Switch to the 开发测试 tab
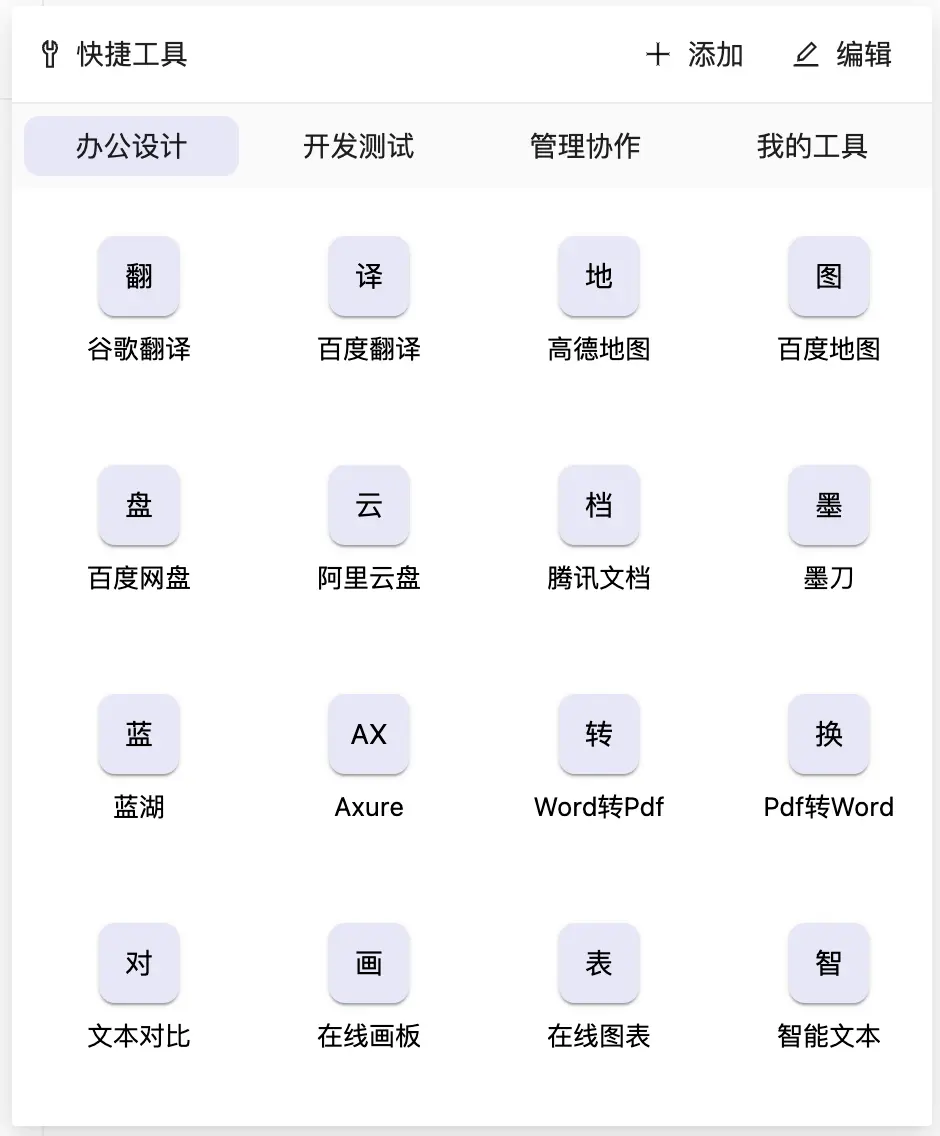 pyautogui.click(x=358, y=147)
